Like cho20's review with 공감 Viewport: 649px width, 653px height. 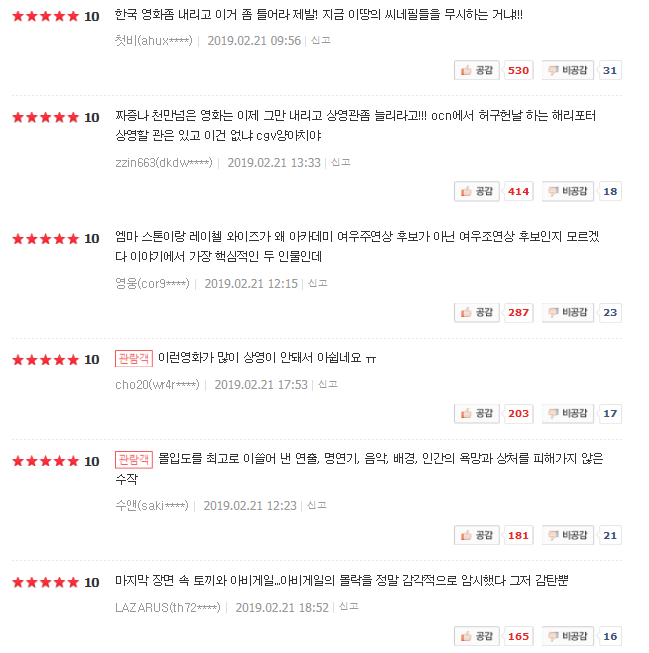[477, 414]
